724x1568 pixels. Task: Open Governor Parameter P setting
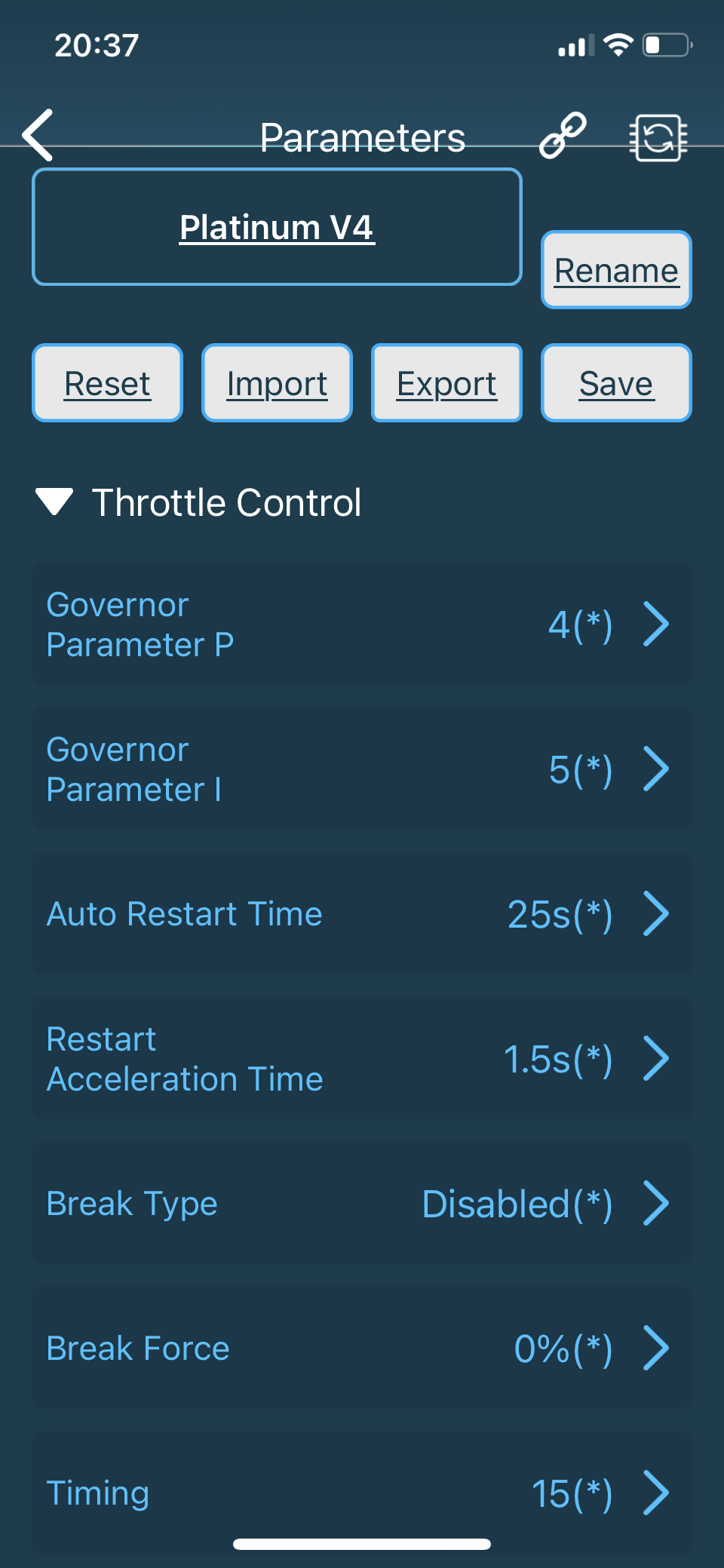[362, 624]
